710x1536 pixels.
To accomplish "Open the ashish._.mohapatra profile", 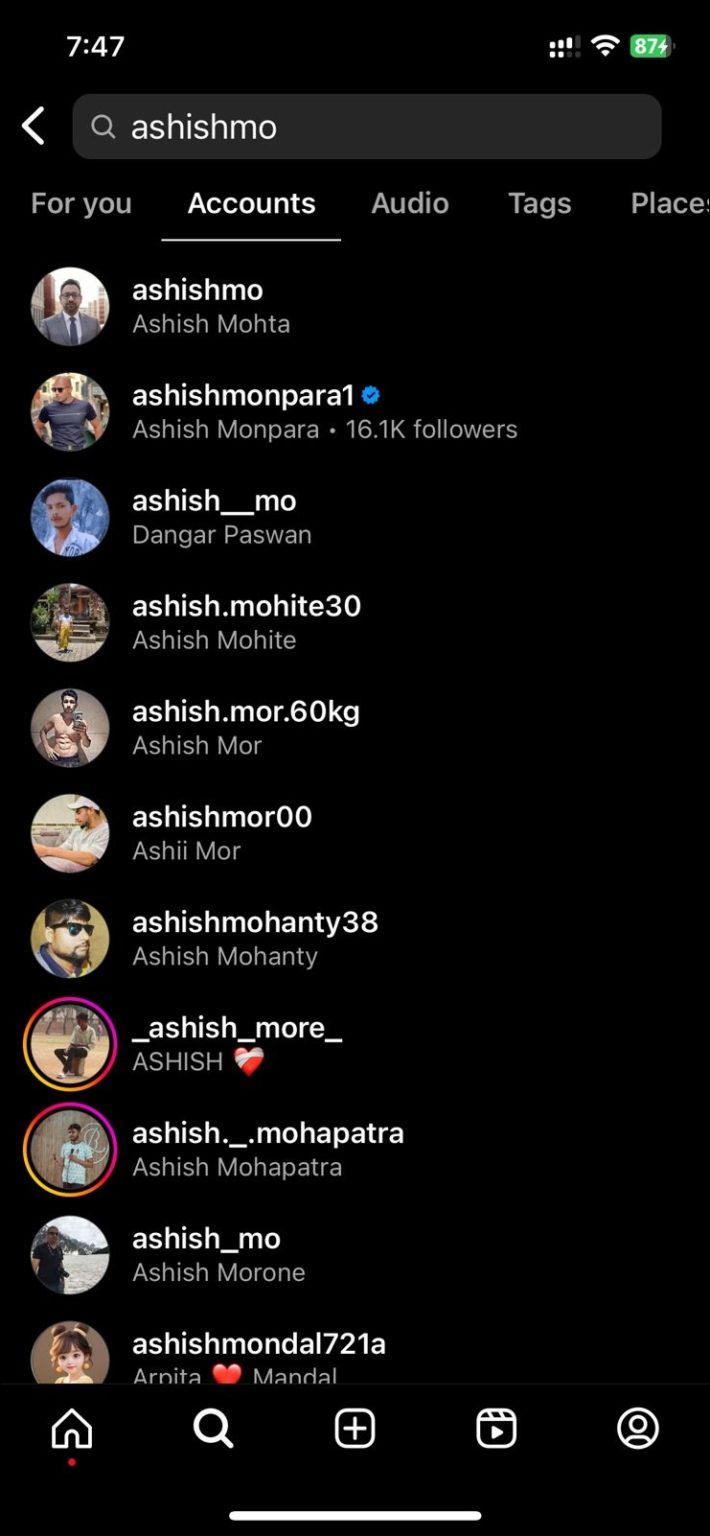I will coord(267,1149).
